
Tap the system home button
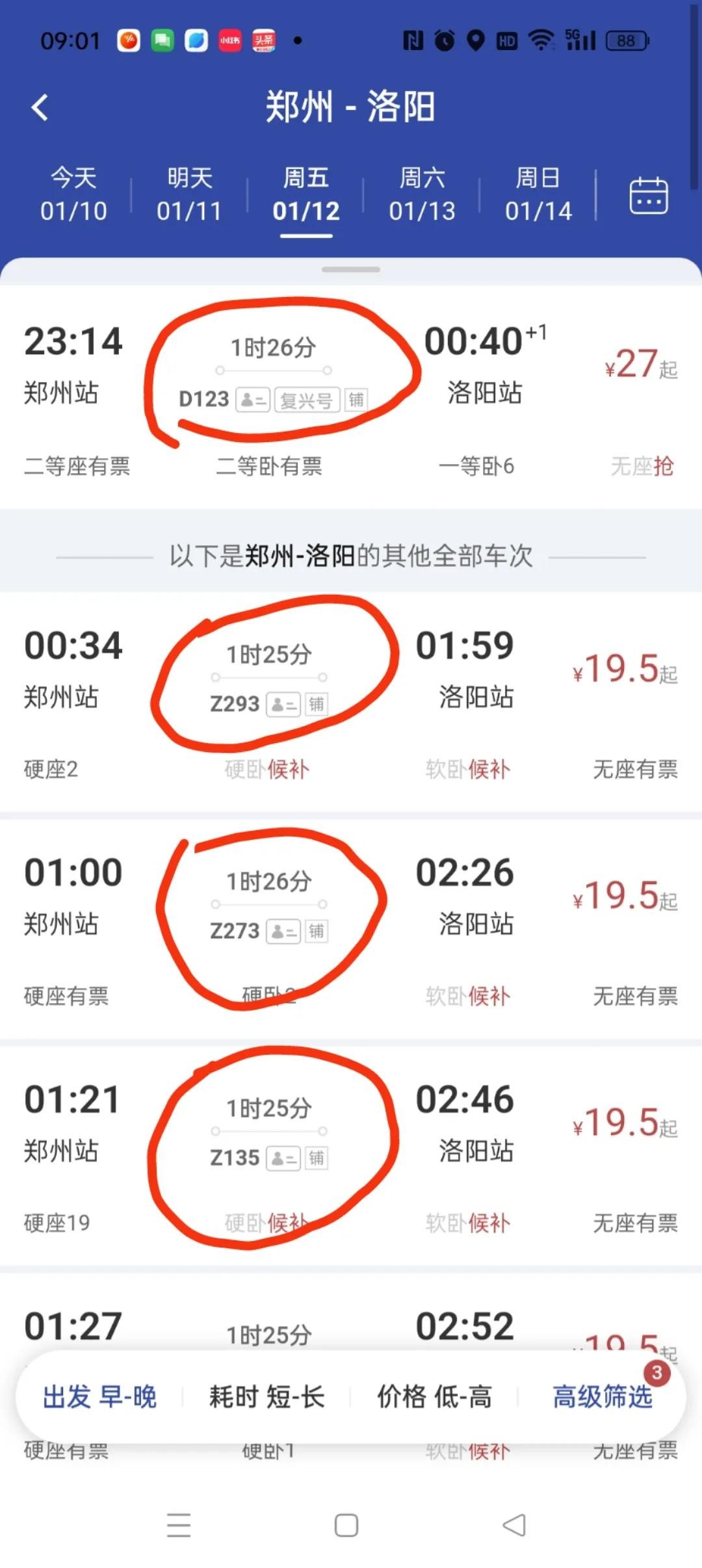(346, 1525)
